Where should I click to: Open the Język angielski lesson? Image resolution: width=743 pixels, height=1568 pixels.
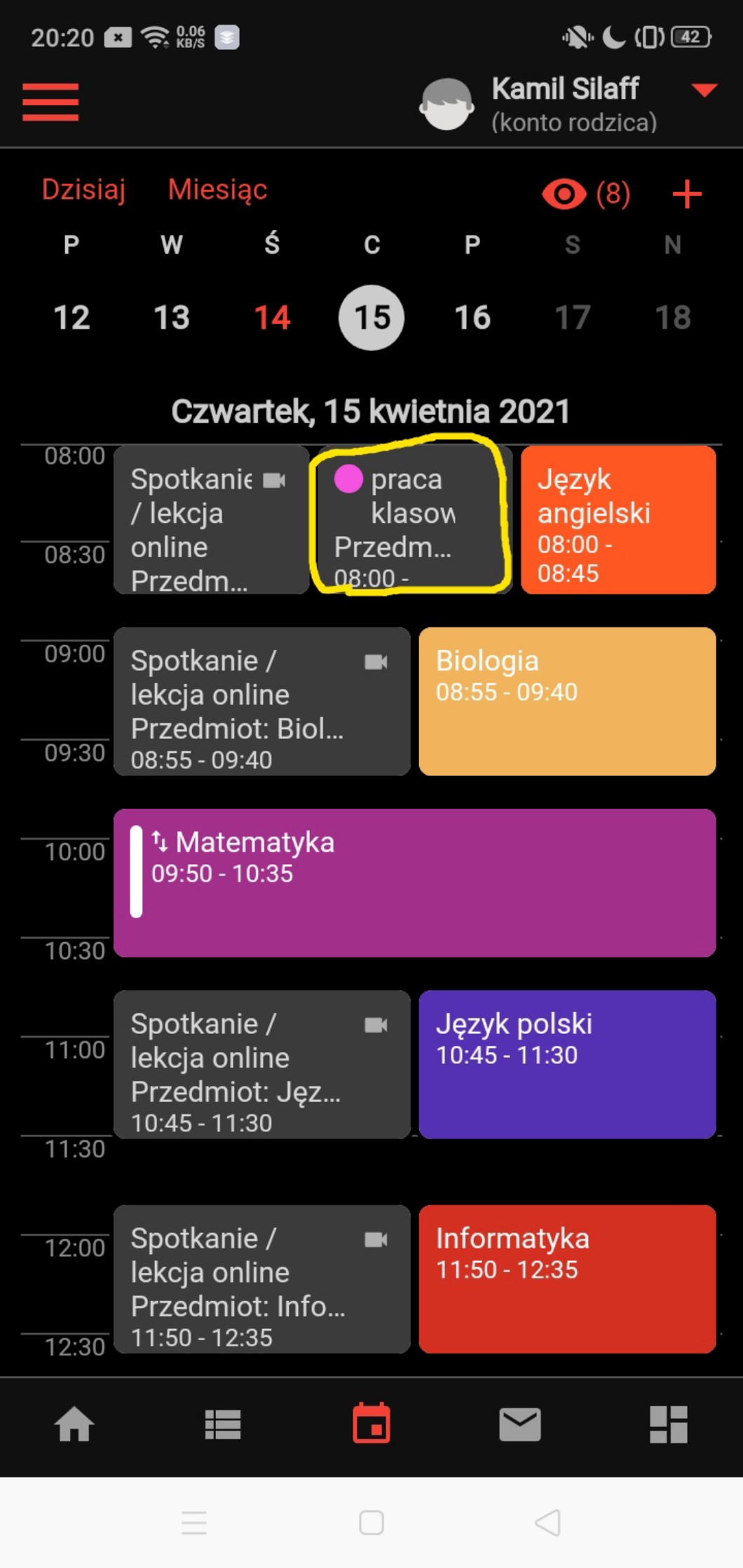tap(618, 519)
